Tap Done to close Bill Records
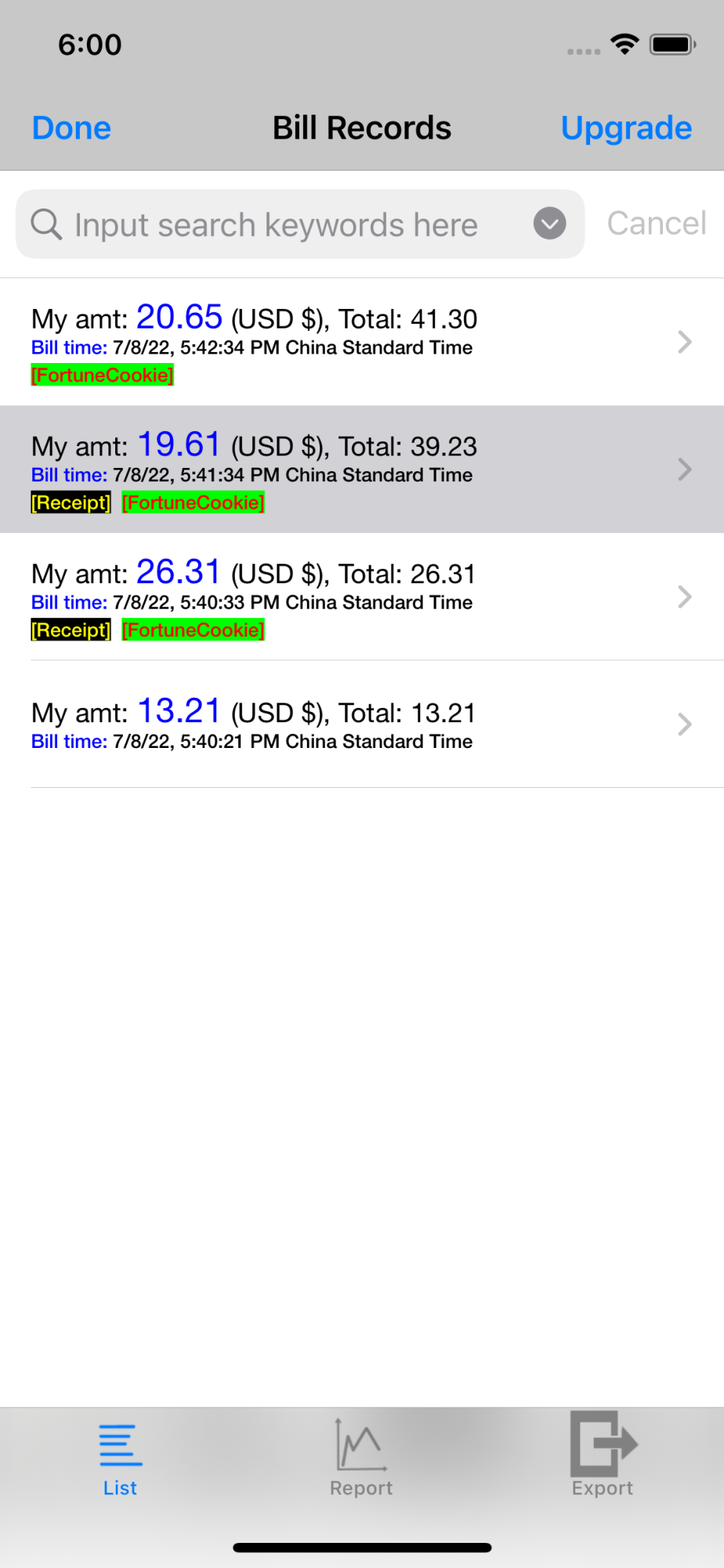The height and width of the screenshot is (1568, 724). 71,128
